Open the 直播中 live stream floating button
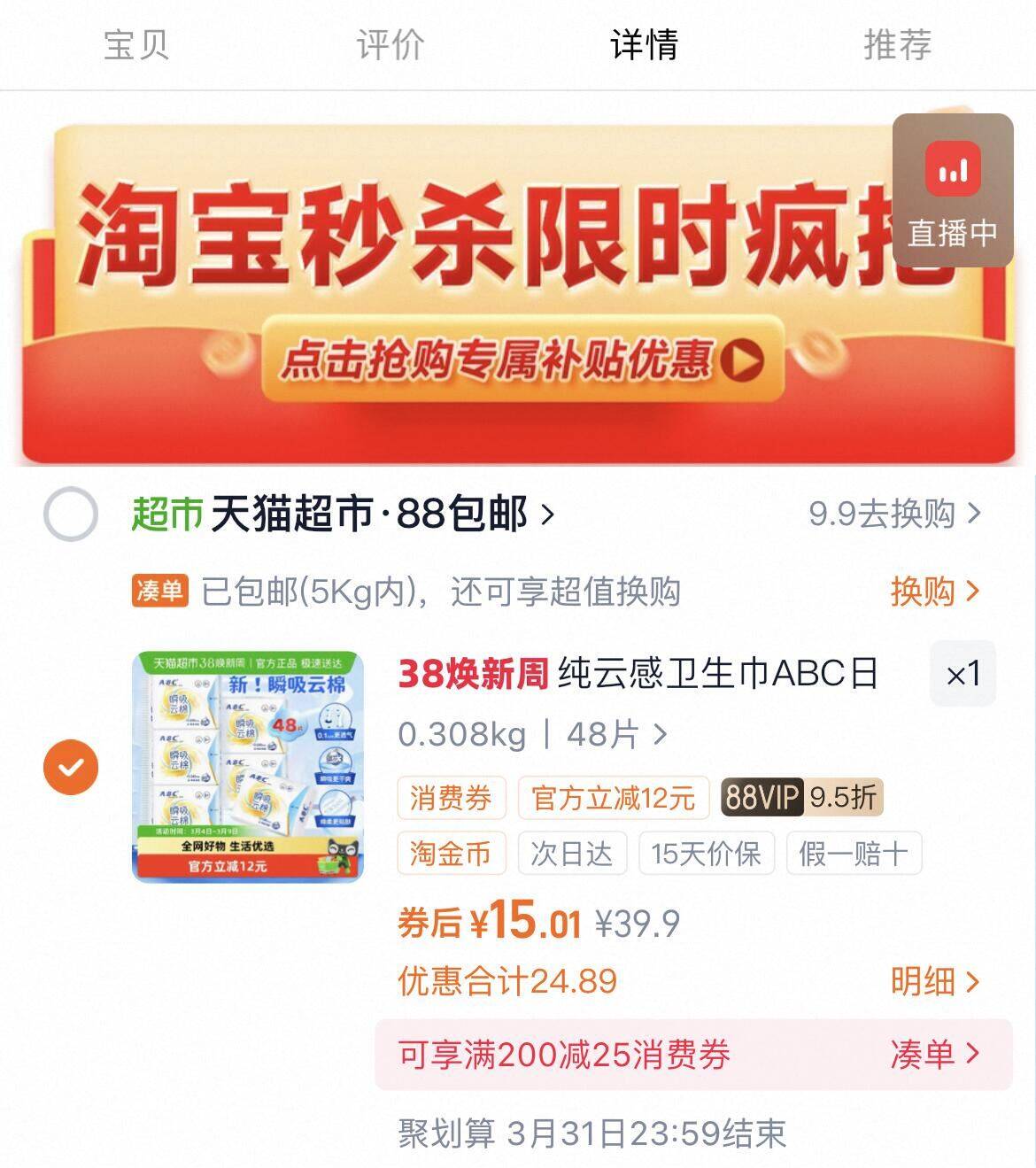 click(953, 190)
